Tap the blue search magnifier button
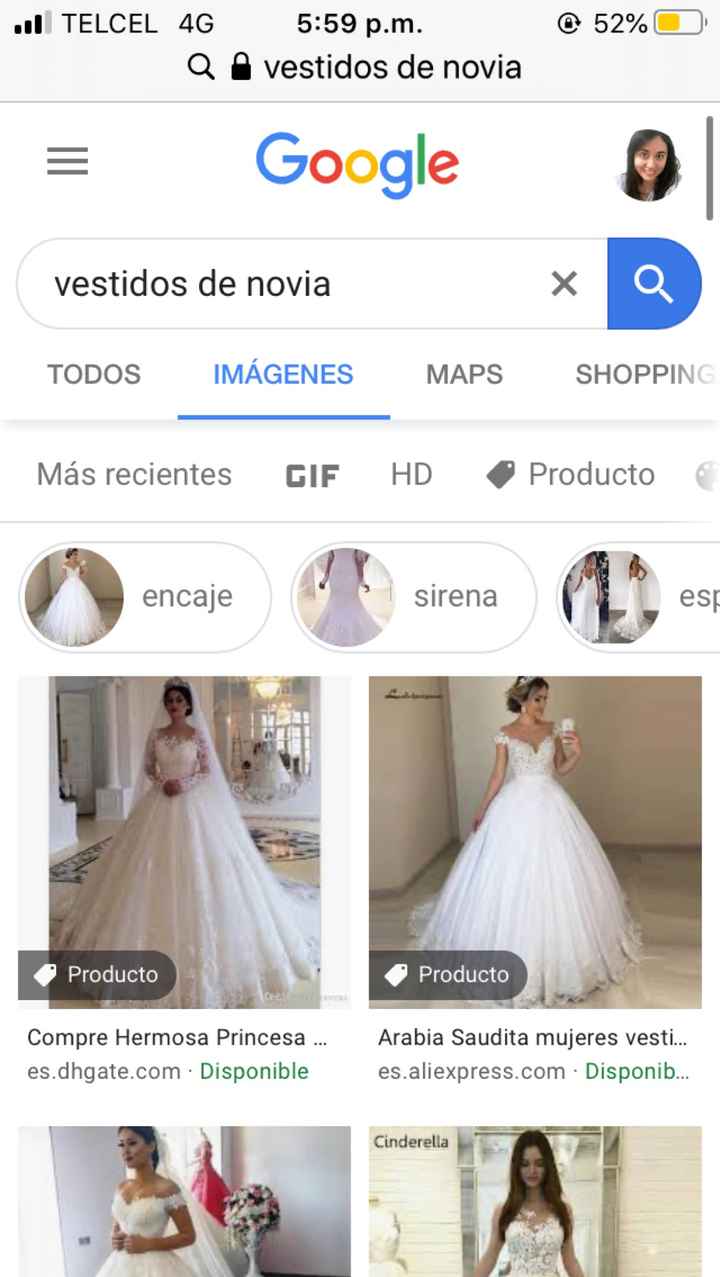Viewport: 720px width, 1277px height. point(655,283)
